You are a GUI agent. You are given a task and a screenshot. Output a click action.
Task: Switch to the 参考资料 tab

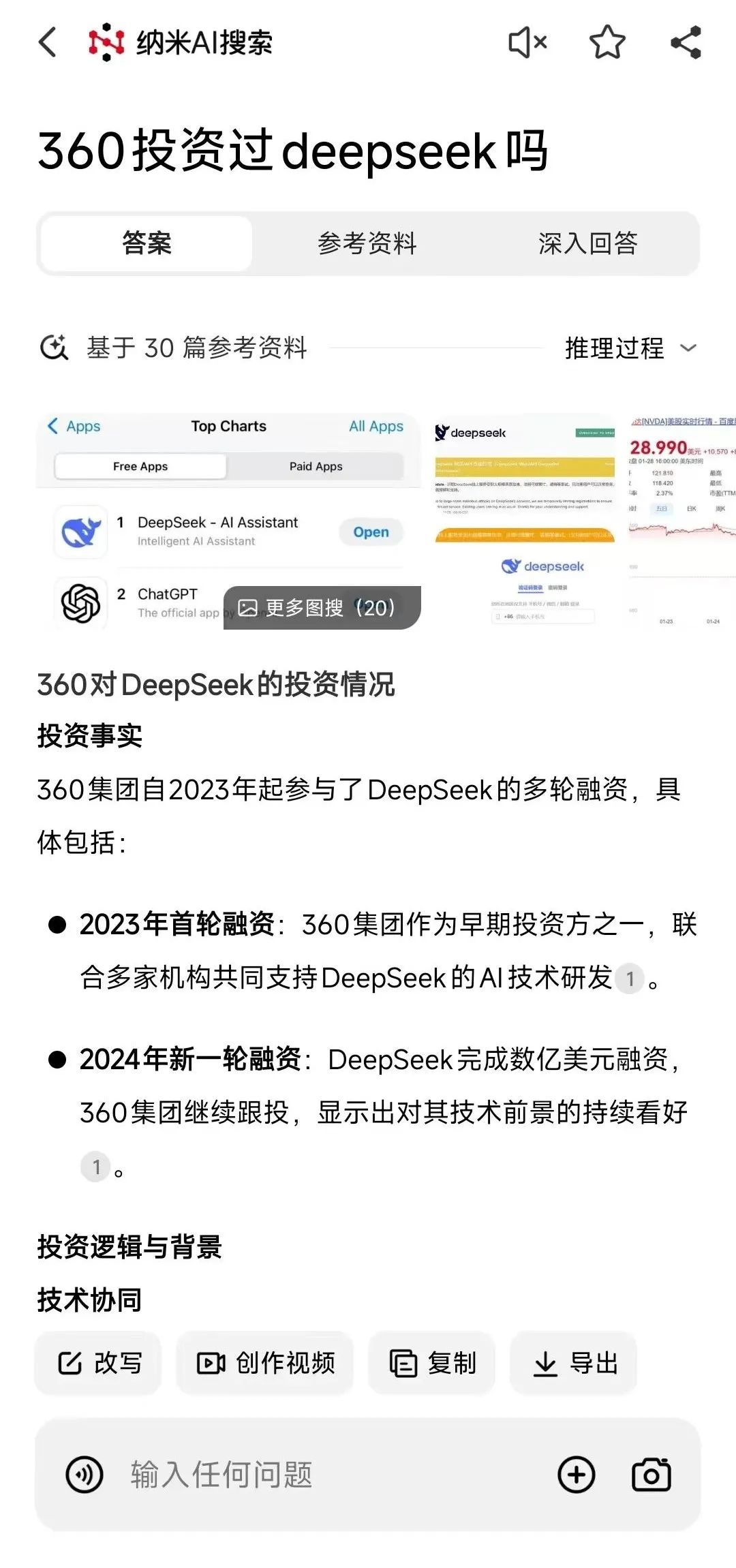click(367, 244)
